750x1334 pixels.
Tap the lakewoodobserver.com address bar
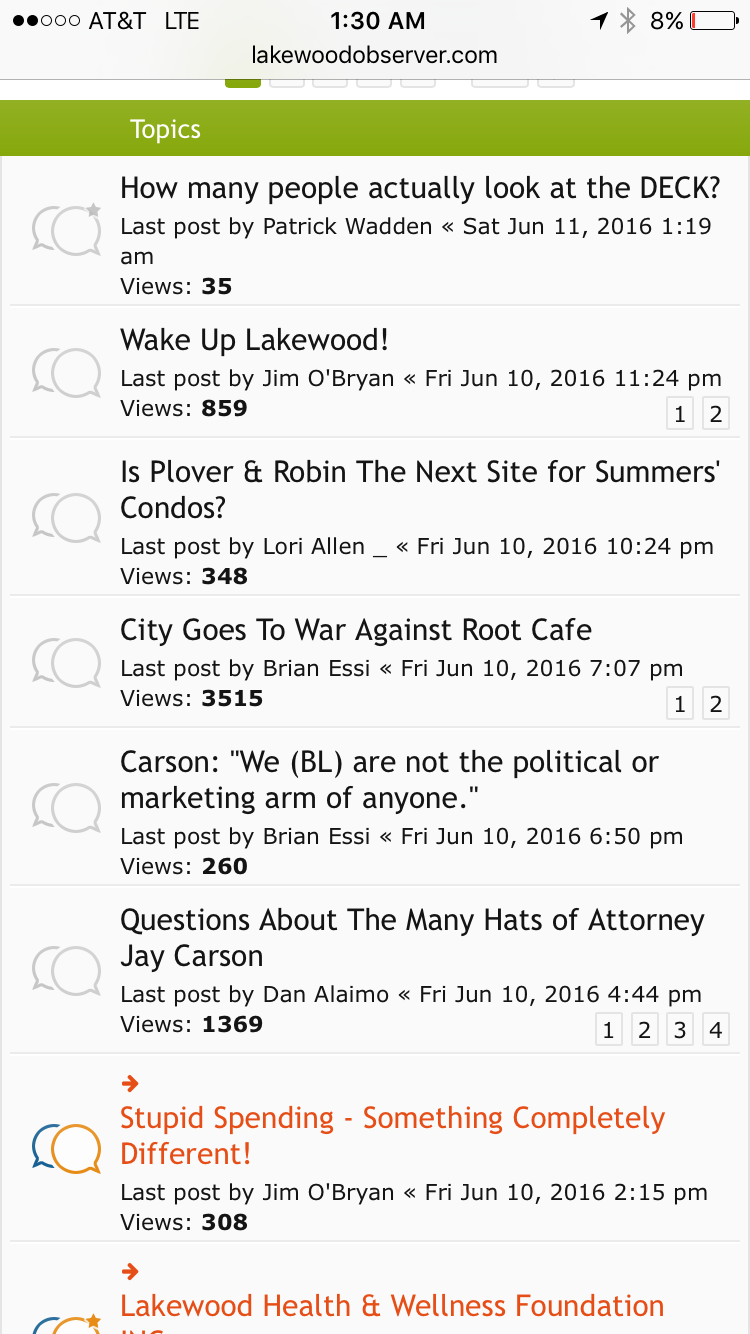pyautogui.click(x=375, y=56)
